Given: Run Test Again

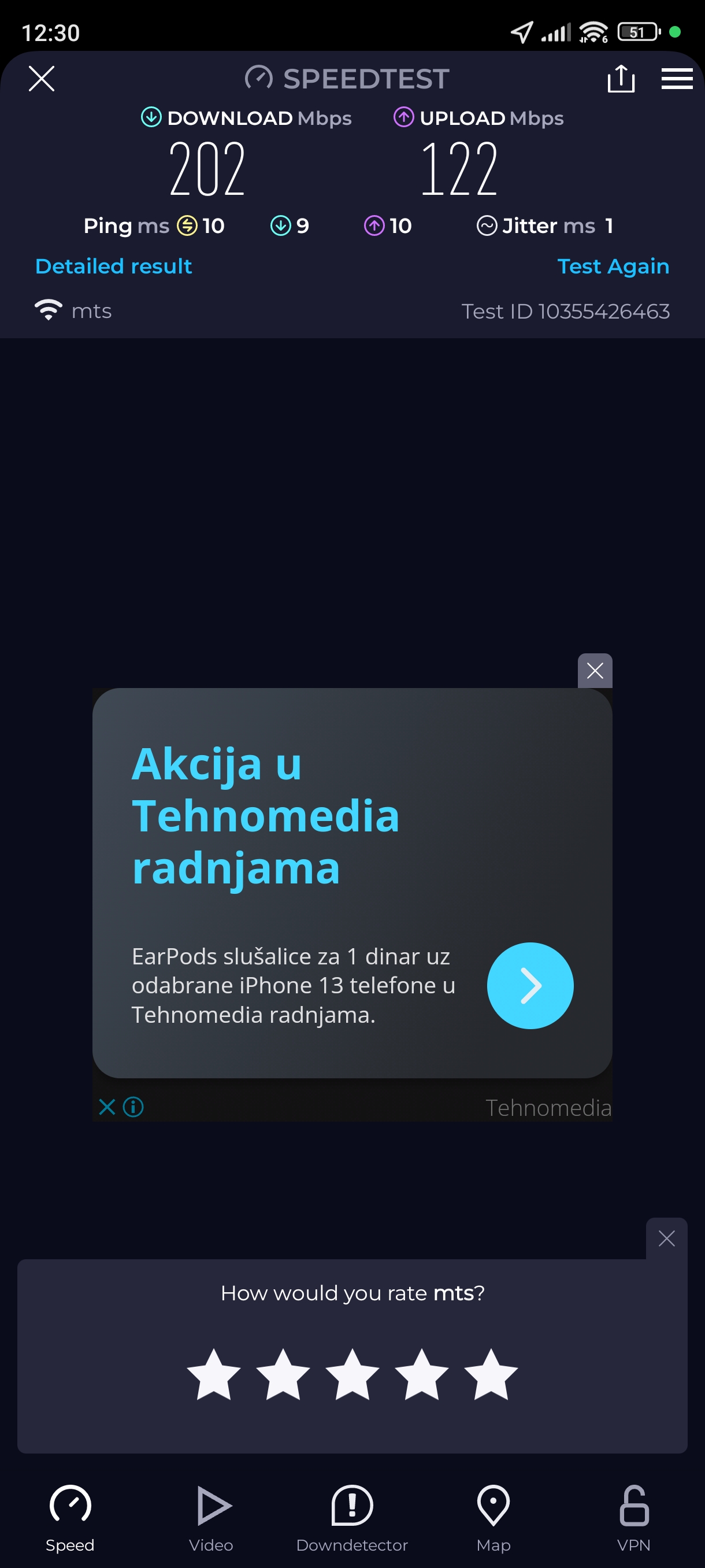Looking at the screenshot, I should point(613,266).
